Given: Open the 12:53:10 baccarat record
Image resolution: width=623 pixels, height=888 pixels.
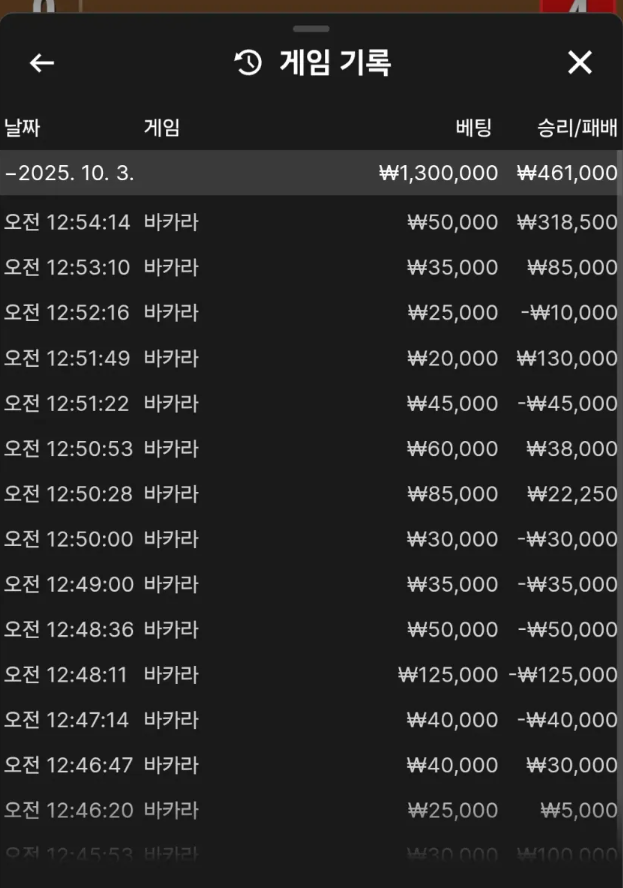Looking at the screenshot, I should tap(310, 267).
